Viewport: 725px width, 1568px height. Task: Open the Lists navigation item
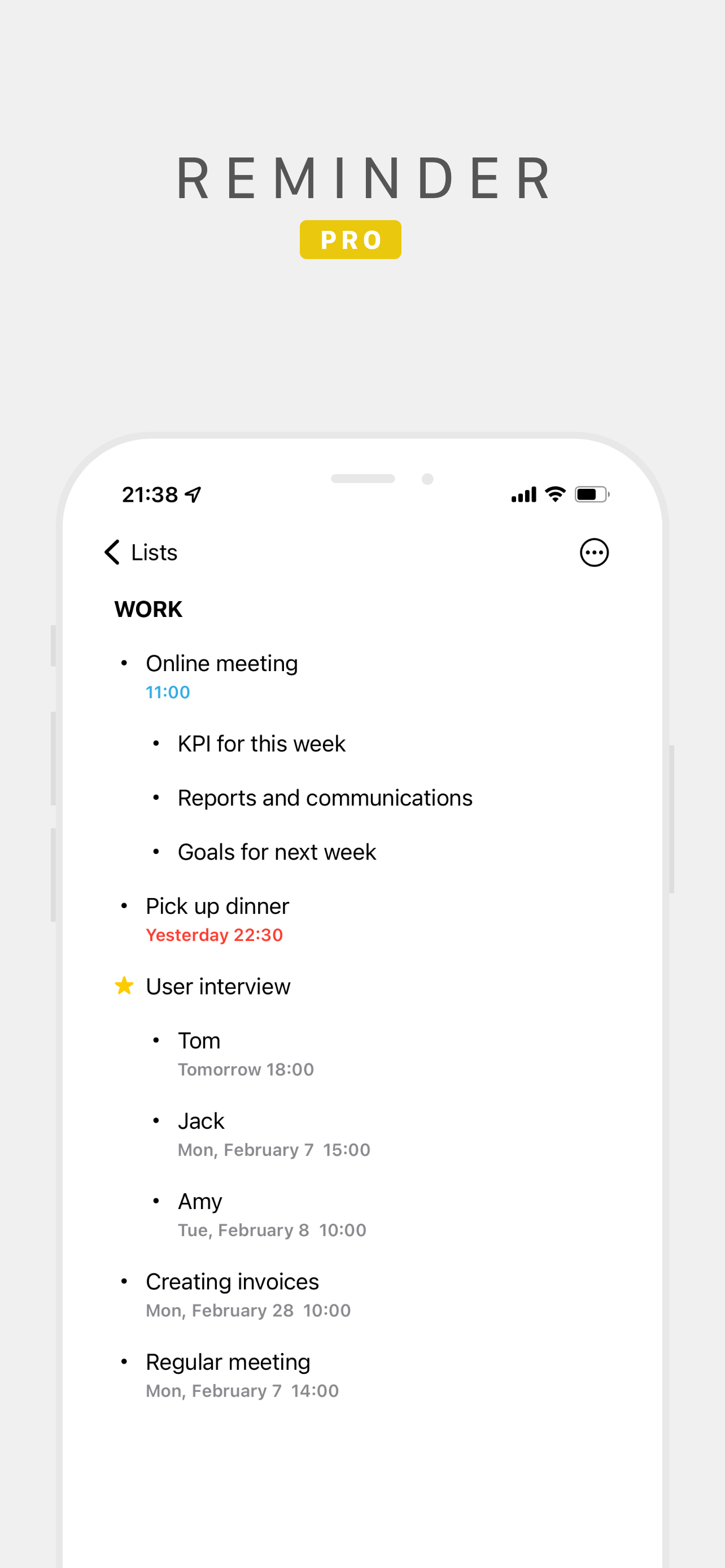tap(153, 552)
